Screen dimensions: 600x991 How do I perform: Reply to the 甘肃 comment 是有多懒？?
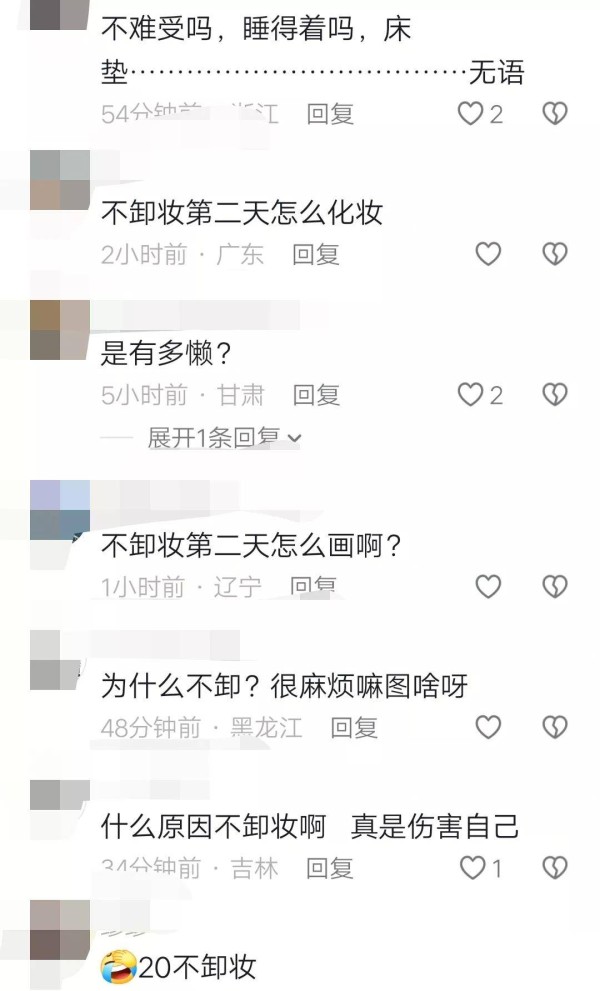316,396
